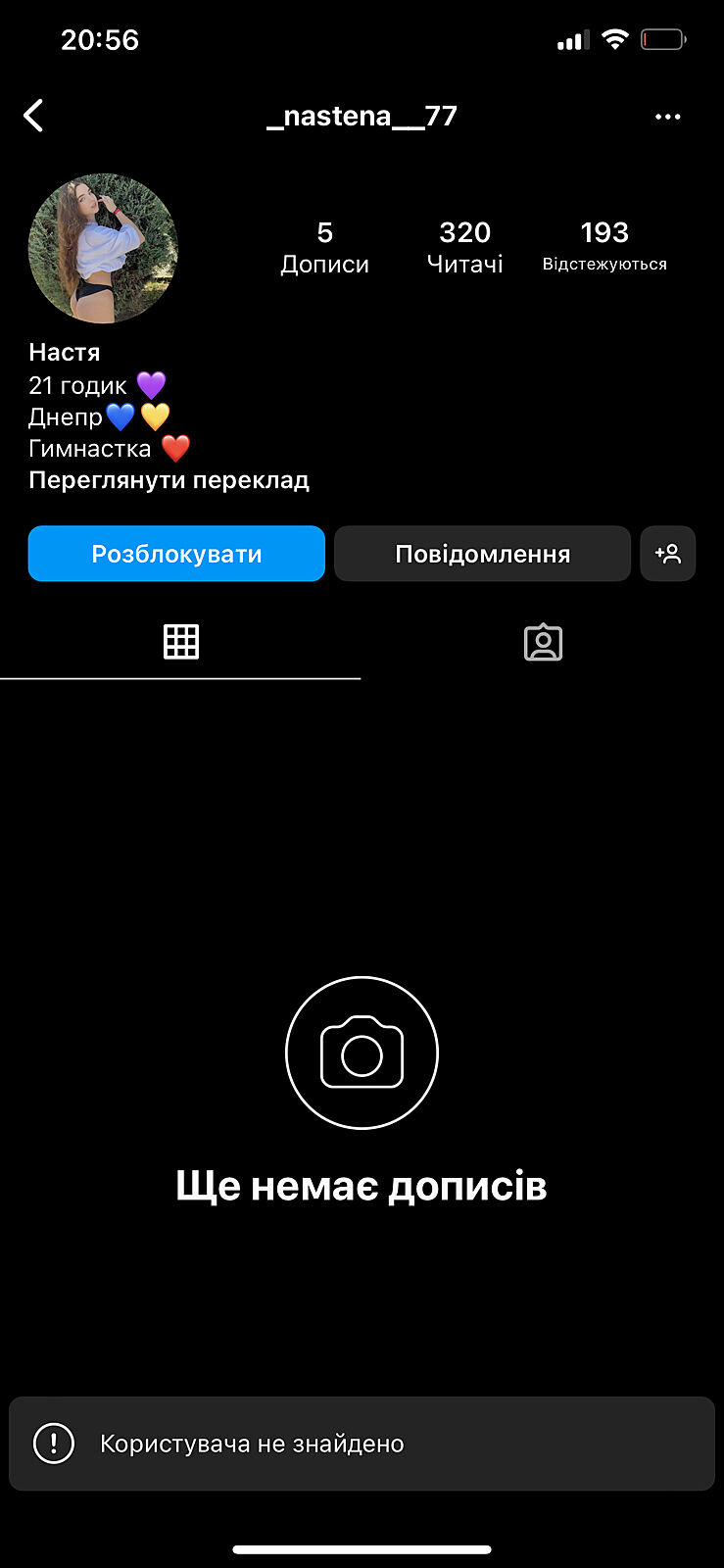Show suggested accounts with add-person icon

(x=668, y=554)
